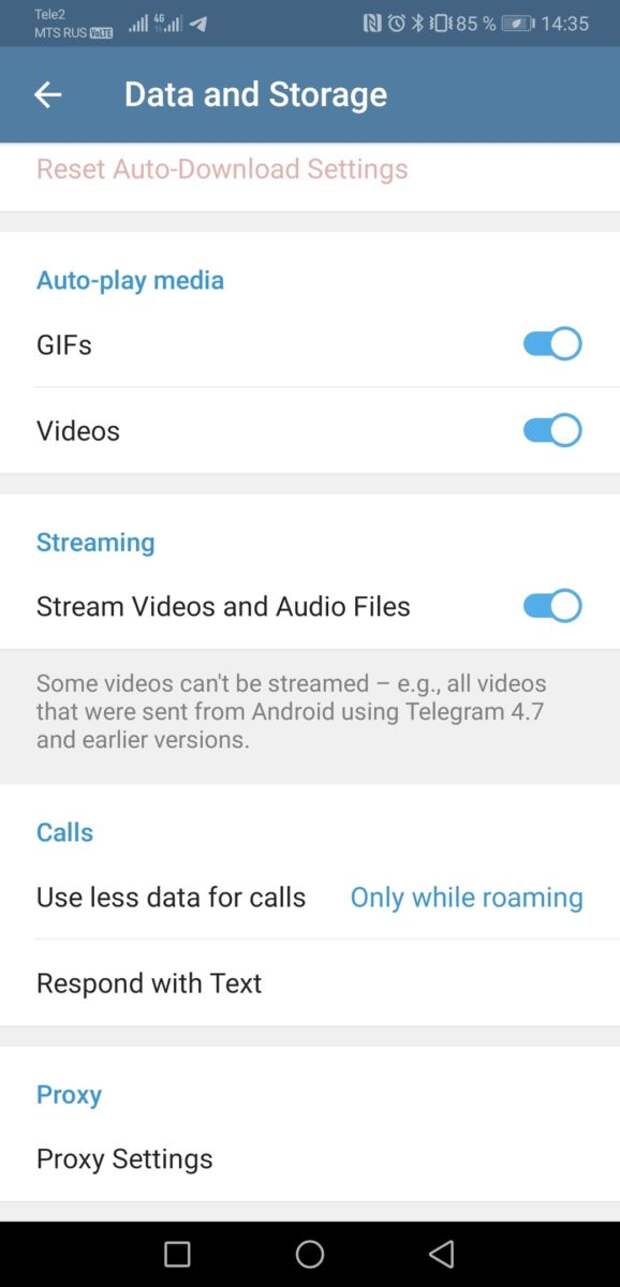Disable auto-play for GIFs
620x1287 pixels.
pos(552,344)
